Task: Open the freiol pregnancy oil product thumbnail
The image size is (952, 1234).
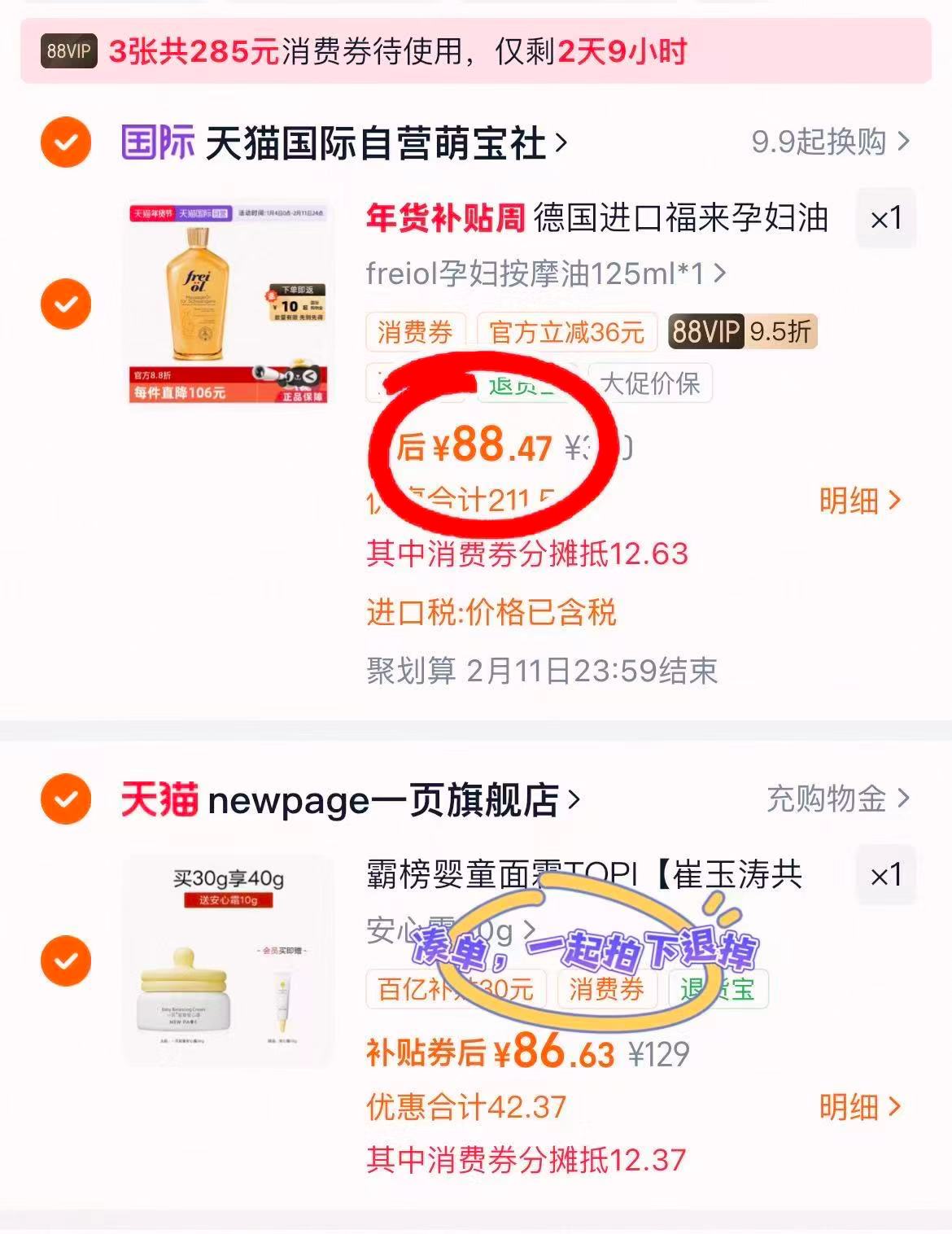Action: point(226,305)
